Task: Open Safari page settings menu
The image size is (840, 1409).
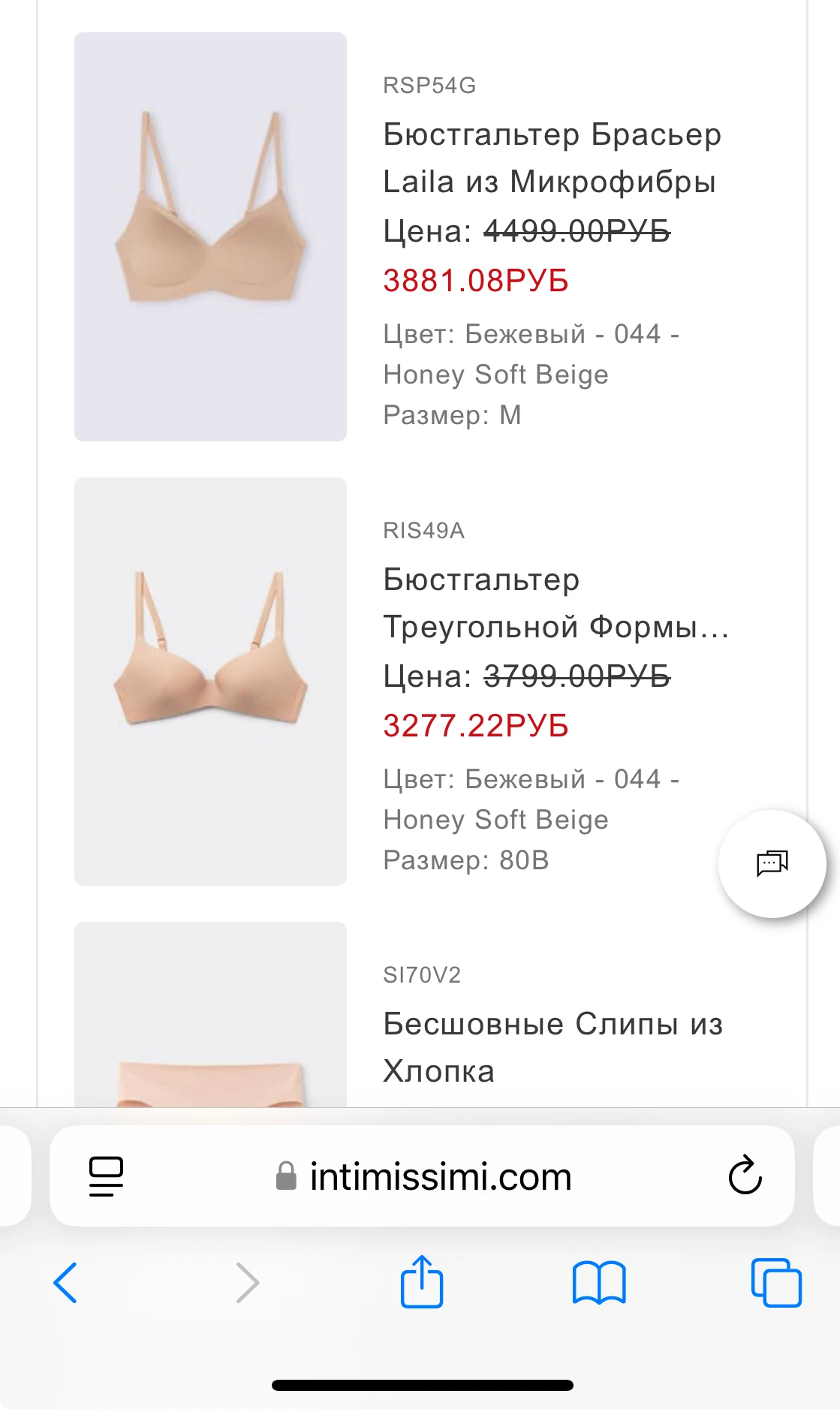Action: pos(106,1176)
